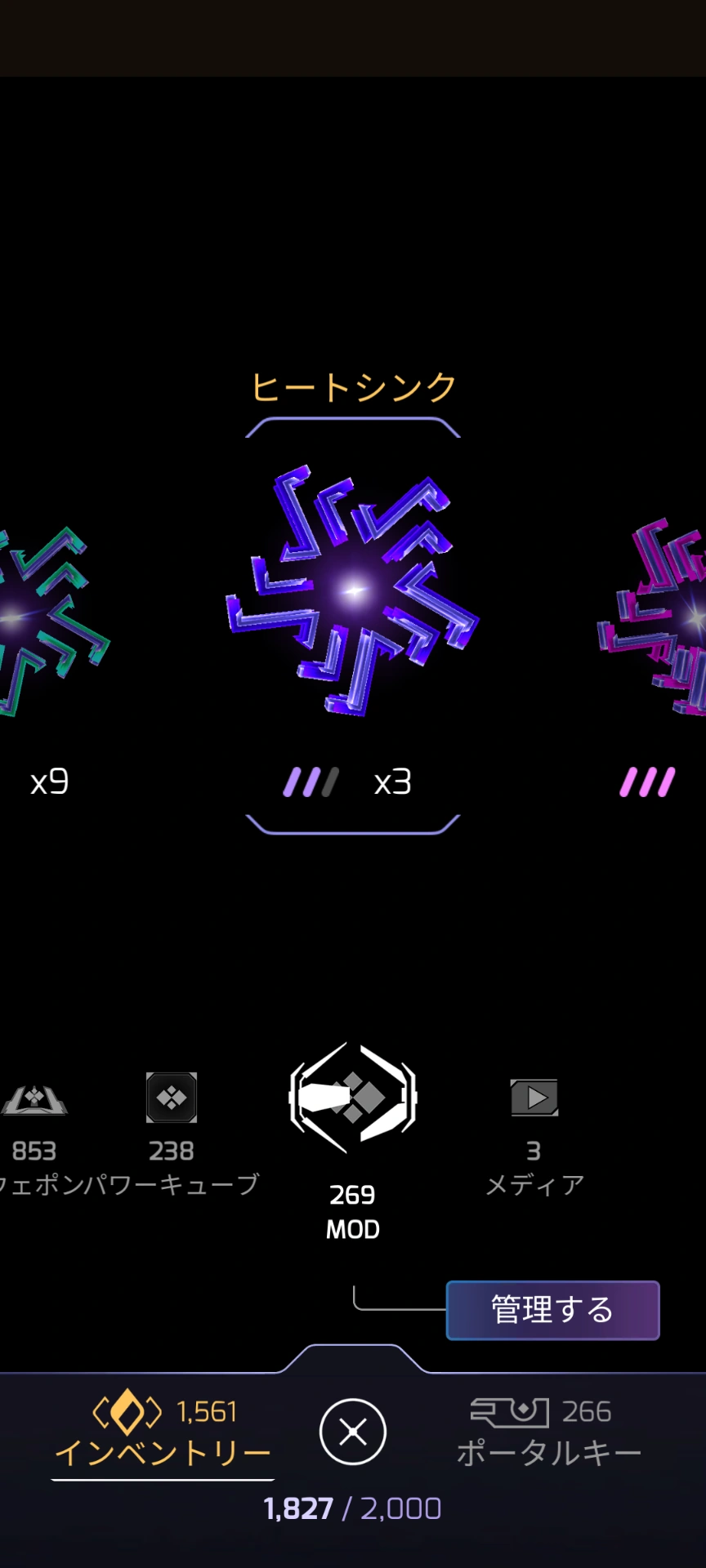This screenshot has height=1568, width=706.
Task: Close the inventory with the X button
Action: pyautogui.click(x=353, y=1432)
